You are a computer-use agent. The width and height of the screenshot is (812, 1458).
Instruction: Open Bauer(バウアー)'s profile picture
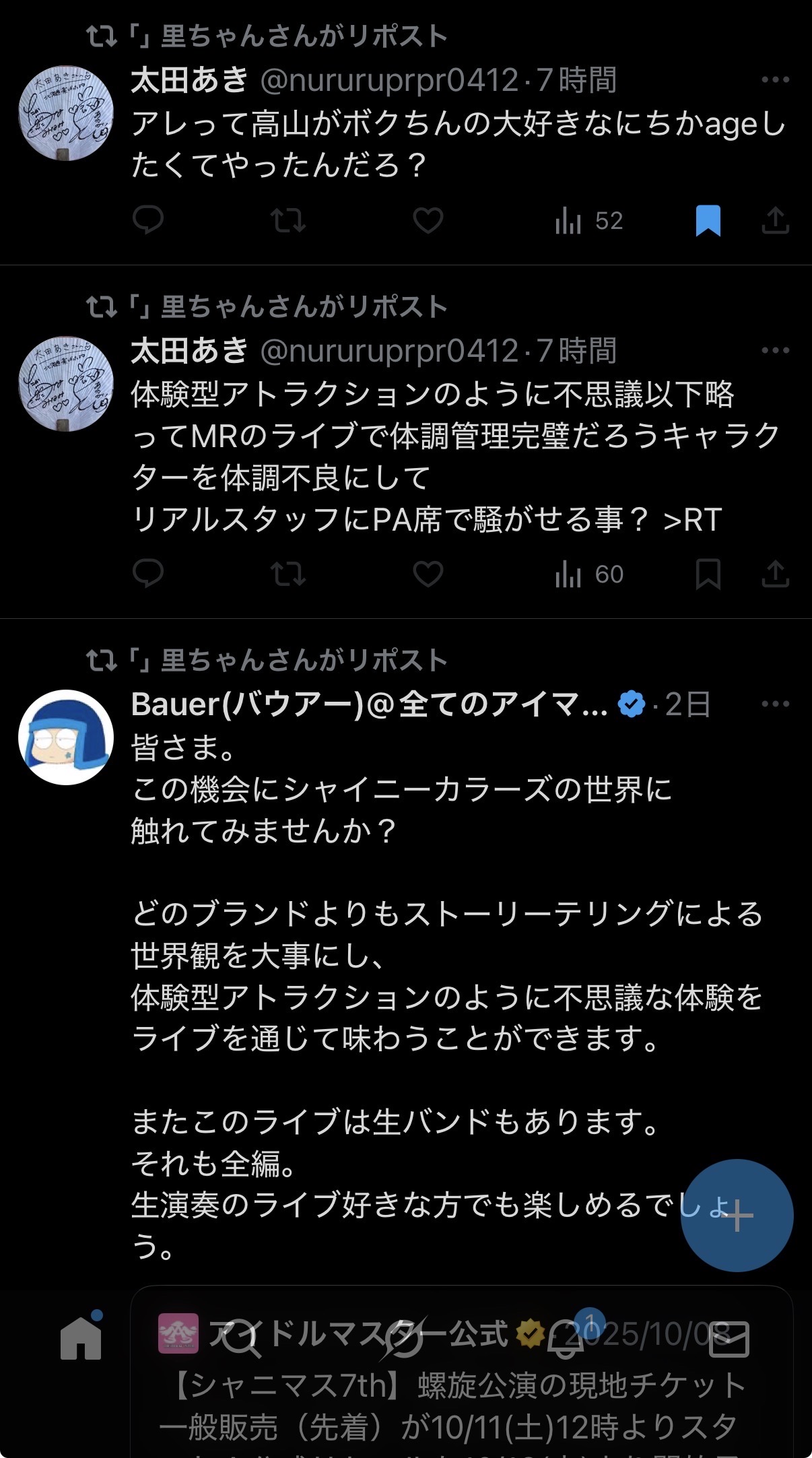(x=66, y=737)
